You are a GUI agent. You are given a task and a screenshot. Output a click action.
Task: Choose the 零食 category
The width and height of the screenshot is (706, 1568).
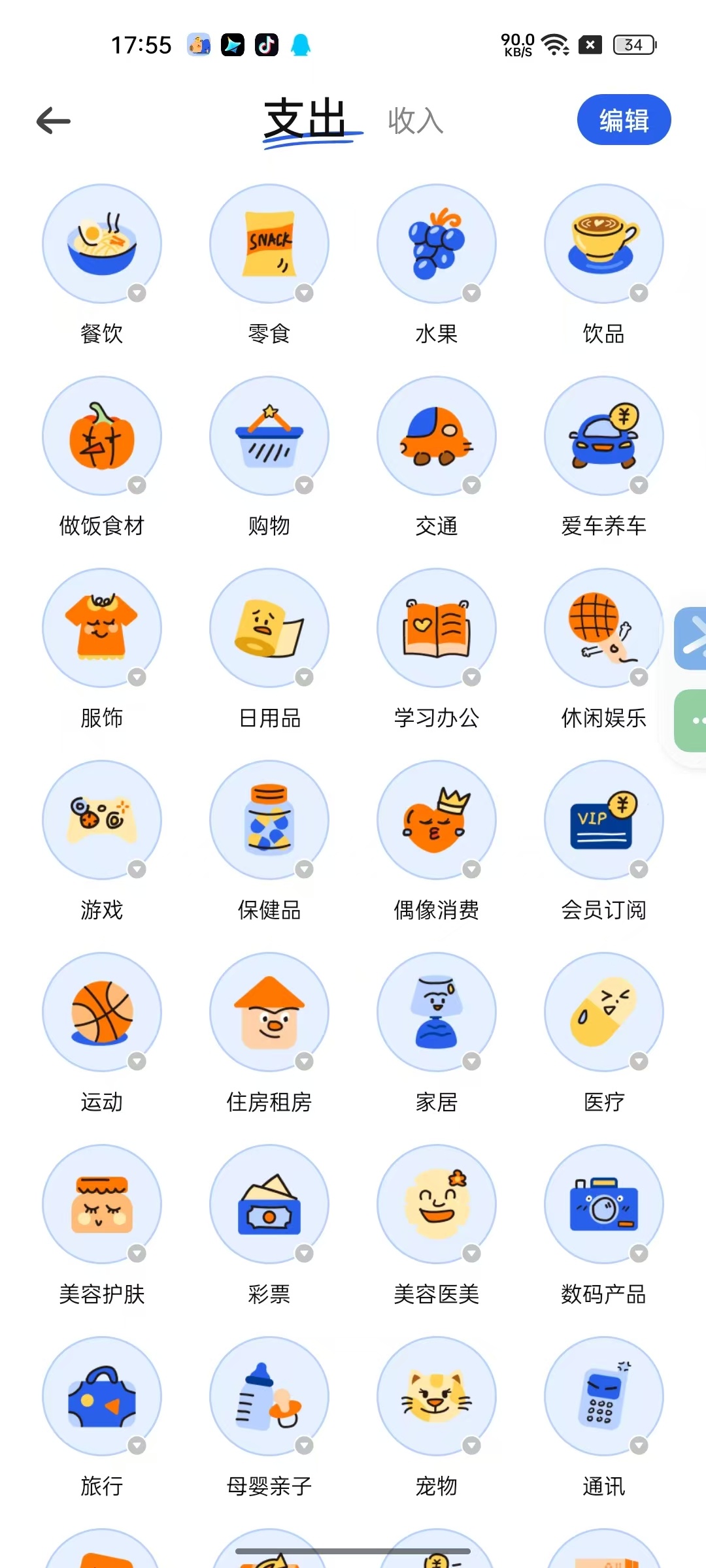coord(269,244)
